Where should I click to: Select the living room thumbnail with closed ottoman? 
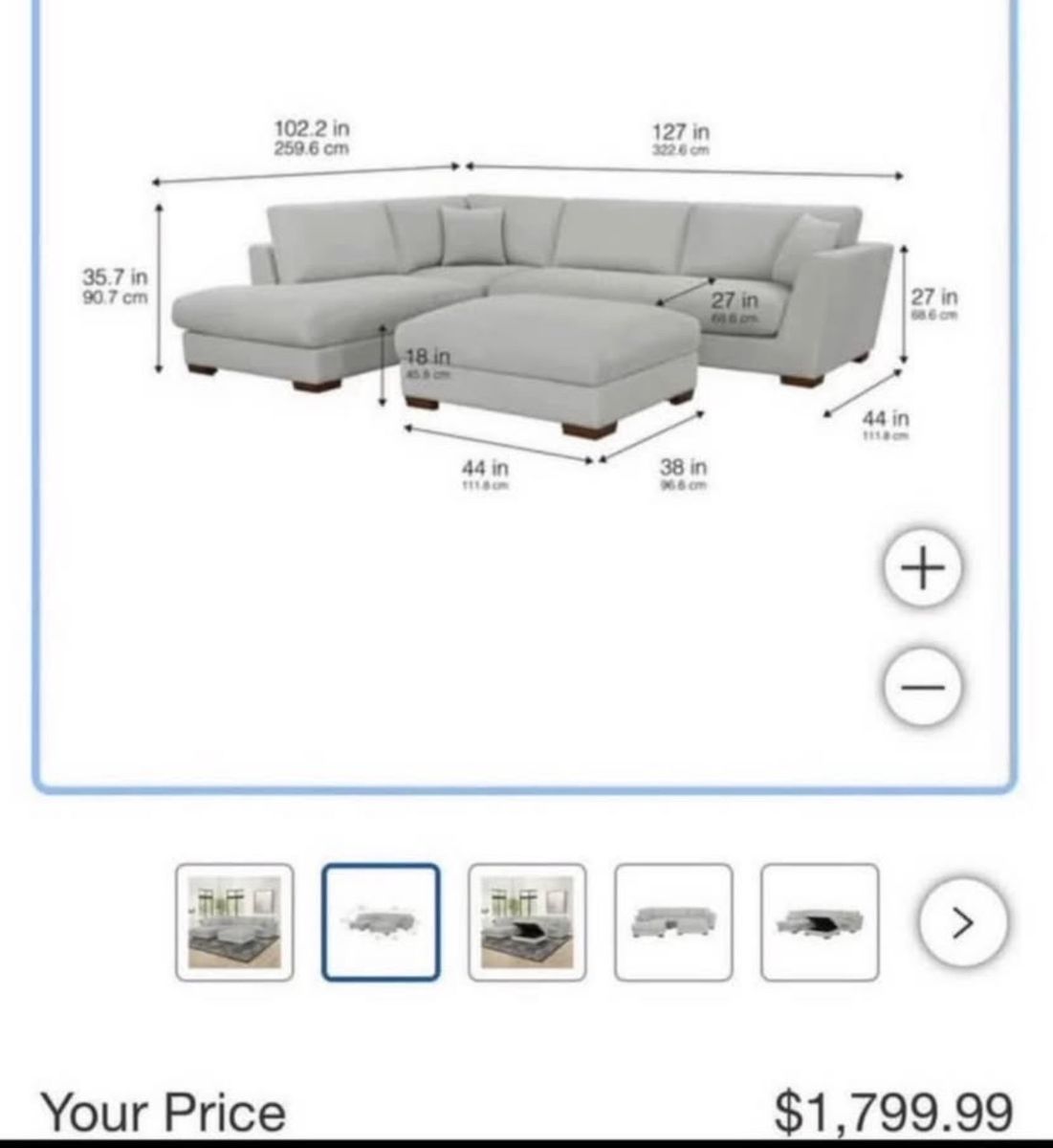pyautogui.click(x=234, y=922)
